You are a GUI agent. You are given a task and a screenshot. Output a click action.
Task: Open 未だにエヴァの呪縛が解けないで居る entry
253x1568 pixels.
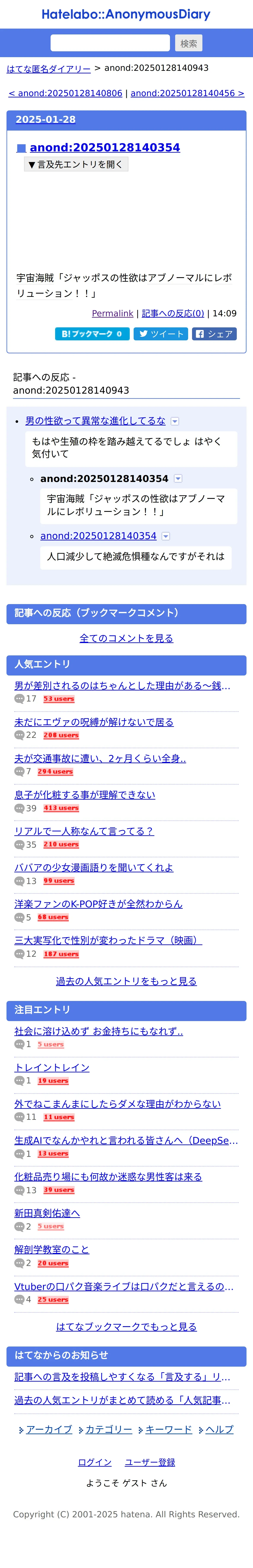[94, 722]
